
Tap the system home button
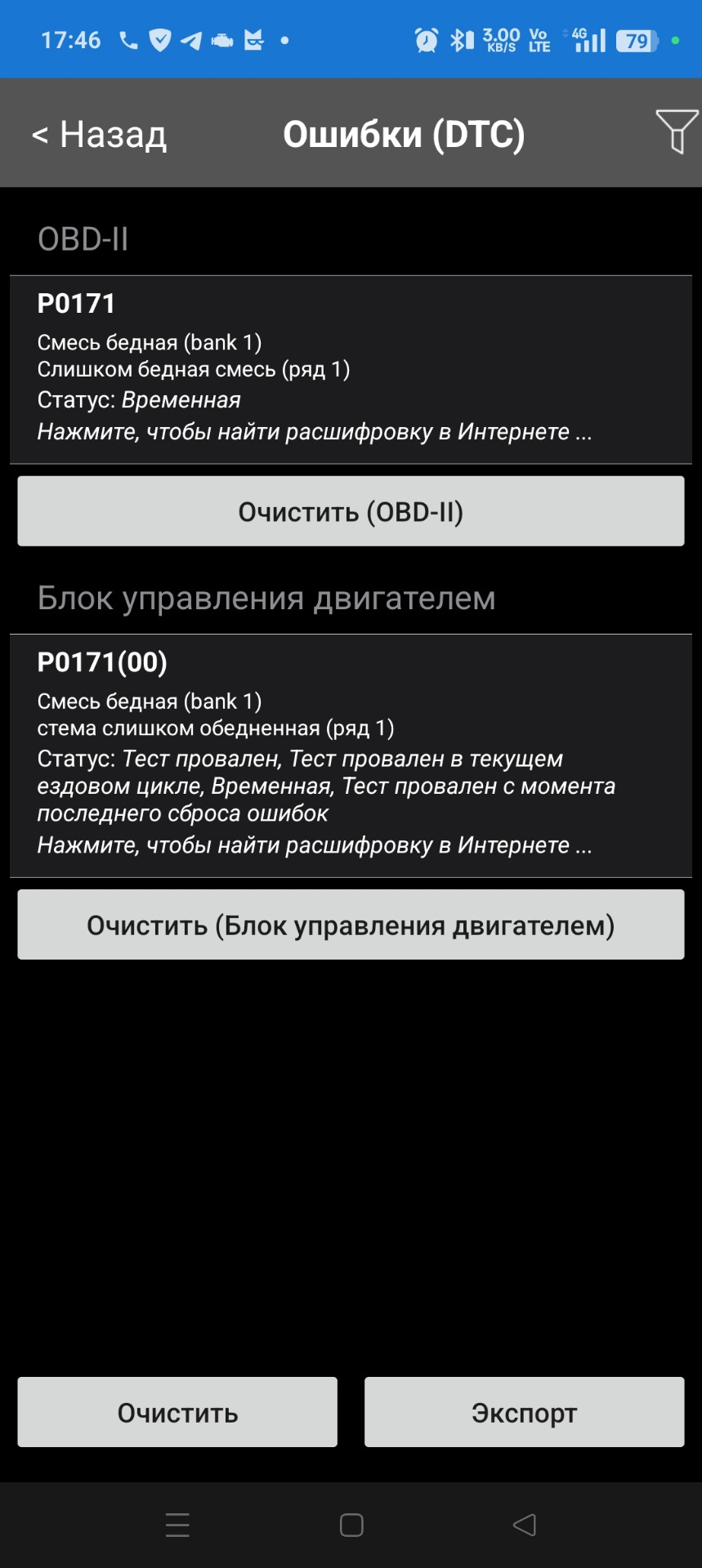click(351, 1525)
